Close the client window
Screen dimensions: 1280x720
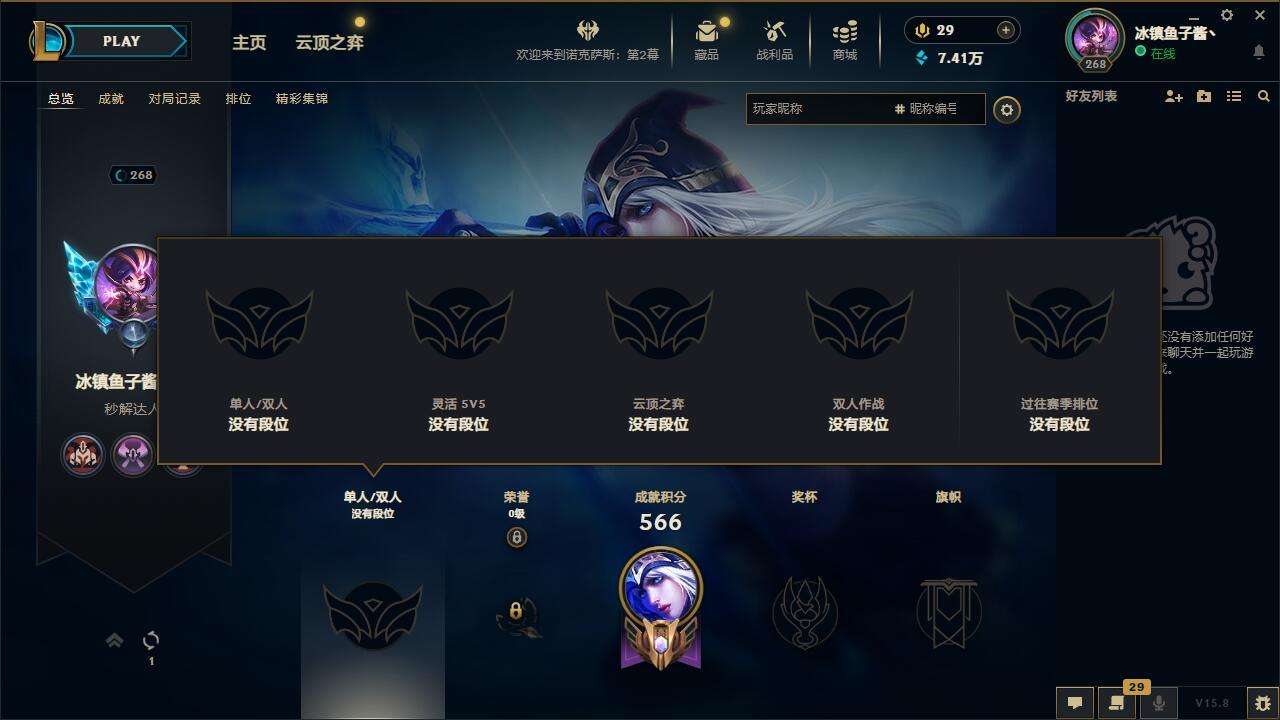coord(1260,15)
